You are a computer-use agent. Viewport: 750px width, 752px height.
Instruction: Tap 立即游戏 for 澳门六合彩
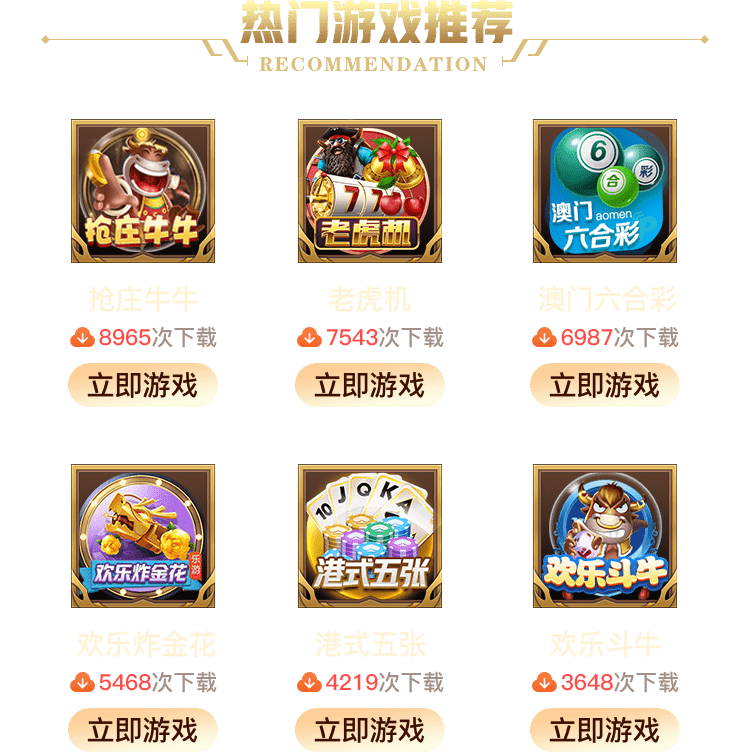tap(604, 385)
